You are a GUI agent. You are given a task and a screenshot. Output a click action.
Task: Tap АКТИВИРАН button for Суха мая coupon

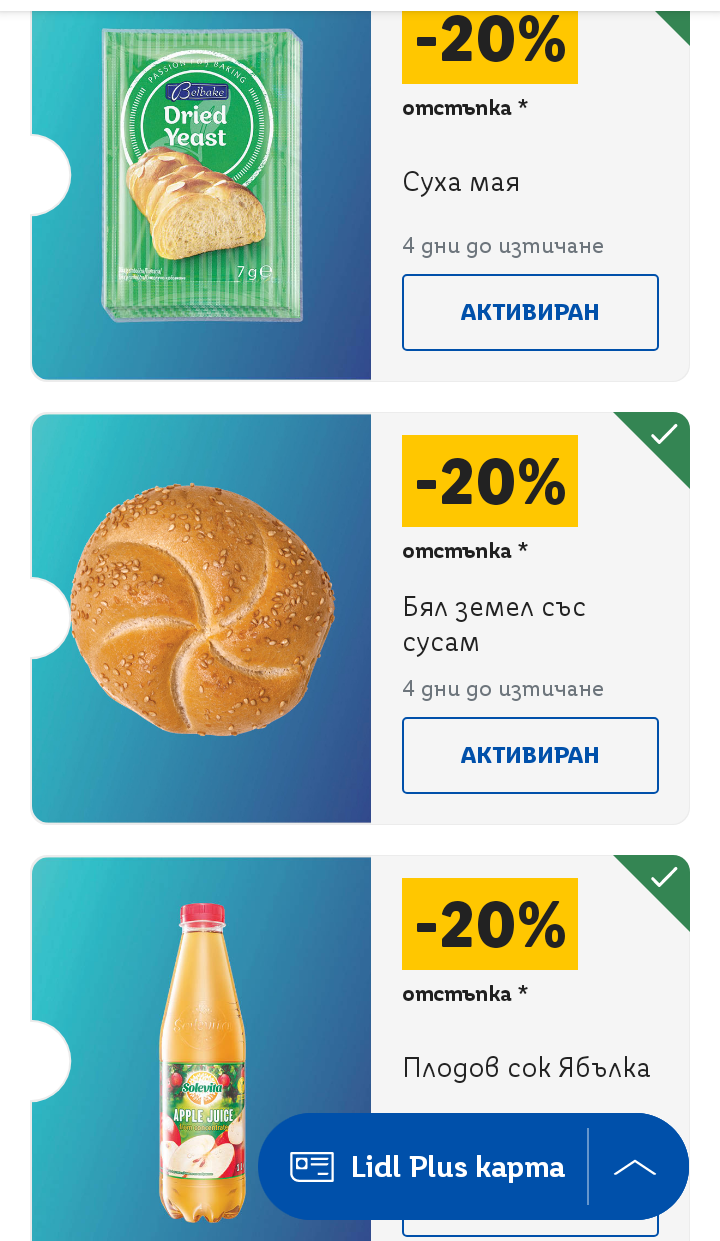point(530,312)
